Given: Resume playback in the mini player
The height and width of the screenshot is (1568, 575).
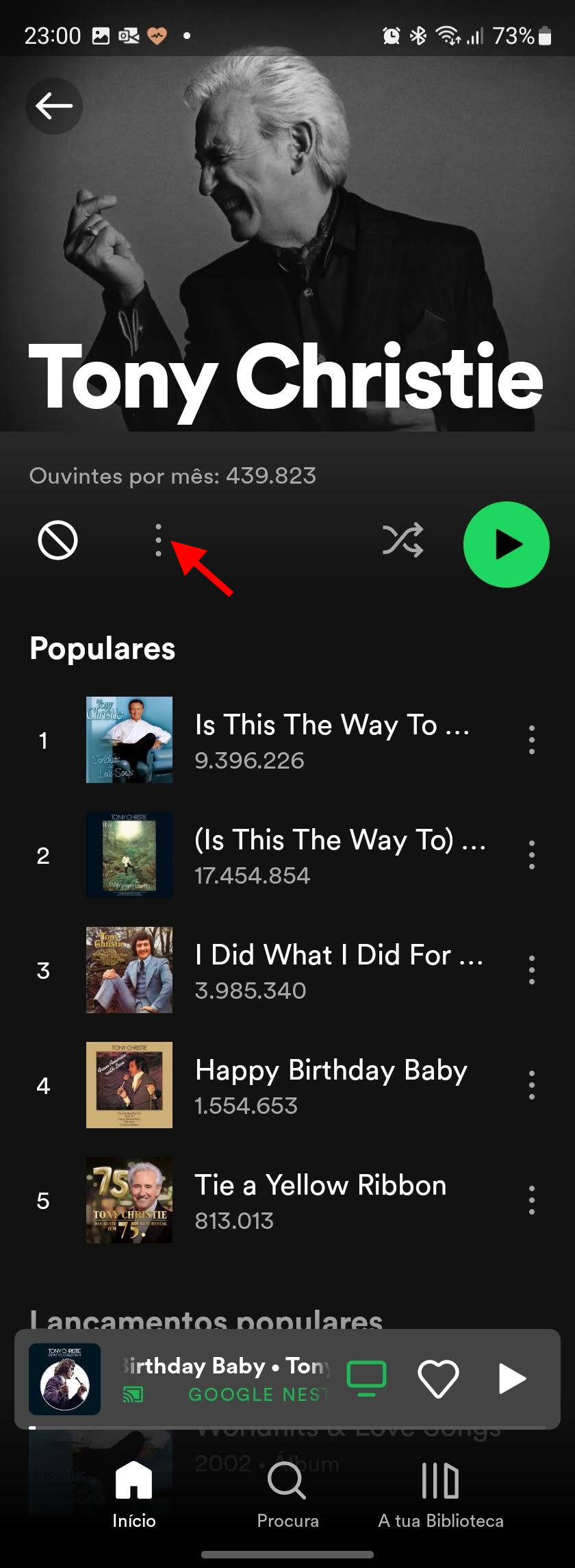Looking at the screenshot, I should click(511, 1379).
